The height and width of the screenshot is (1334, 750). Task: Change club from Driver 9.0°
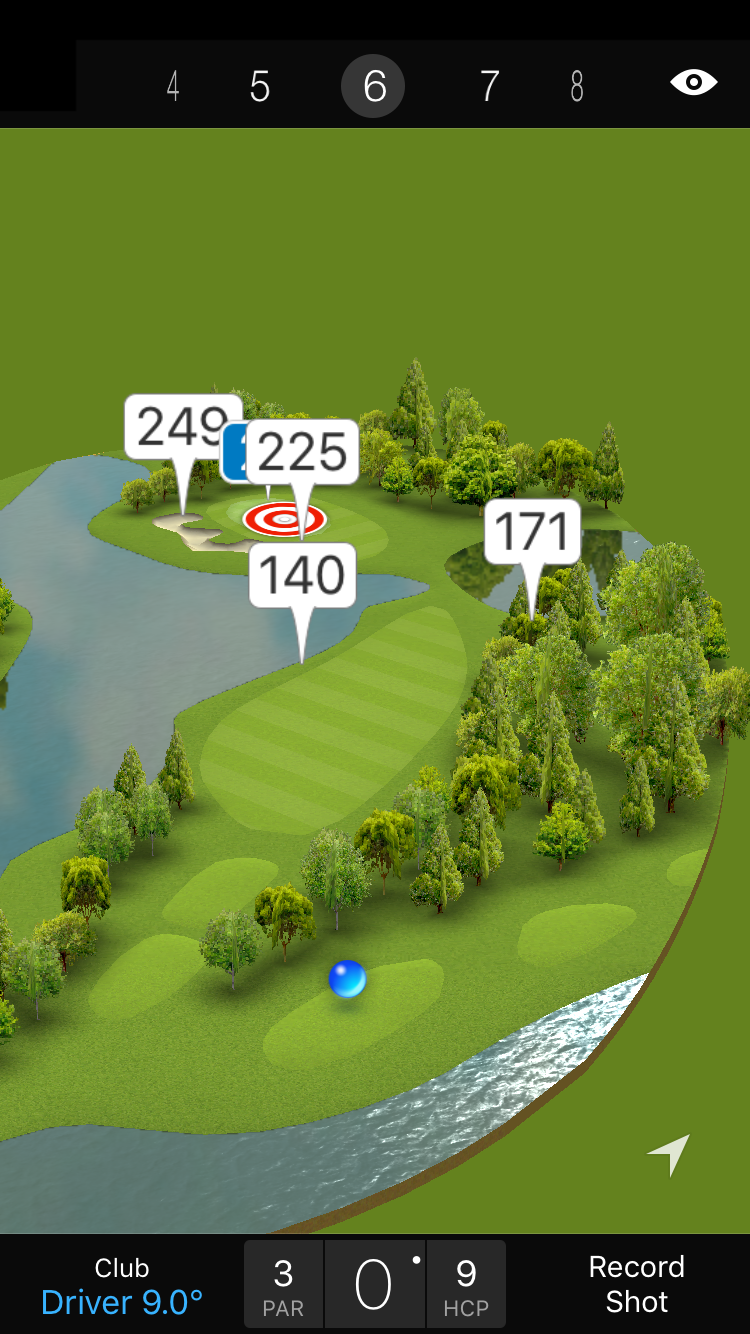(122, 1285)
